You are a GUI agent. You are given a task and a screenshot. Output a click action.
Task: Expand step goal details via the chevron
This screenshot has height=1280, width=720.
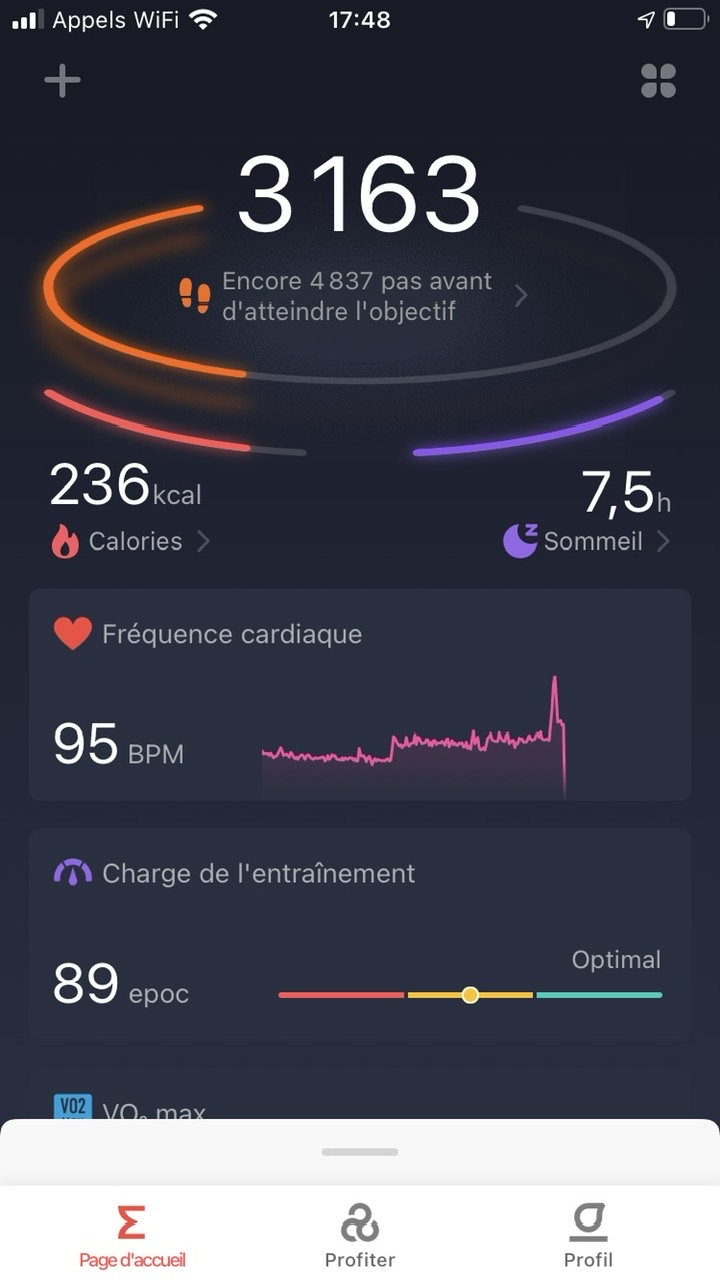(520, 295)
